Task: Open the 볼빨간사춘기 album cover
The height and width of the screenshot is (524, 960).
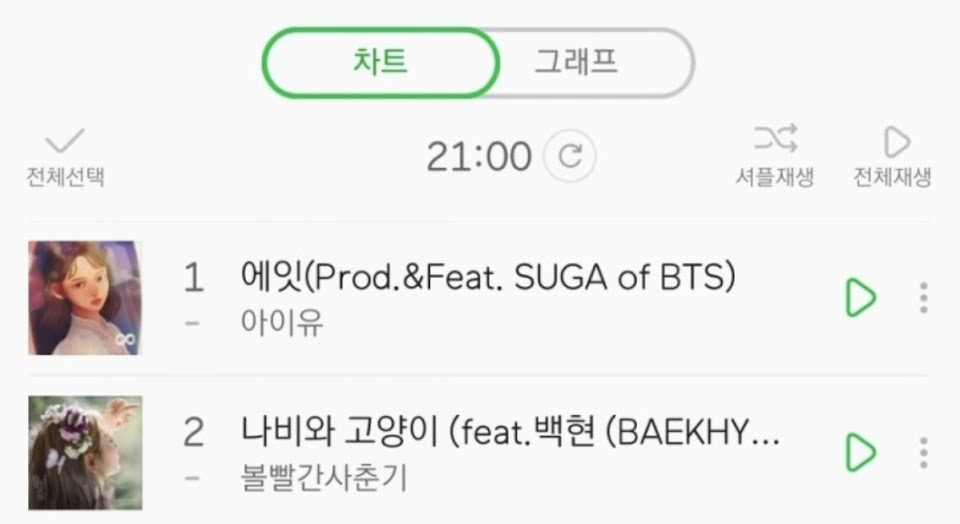Action: [84, 452]
